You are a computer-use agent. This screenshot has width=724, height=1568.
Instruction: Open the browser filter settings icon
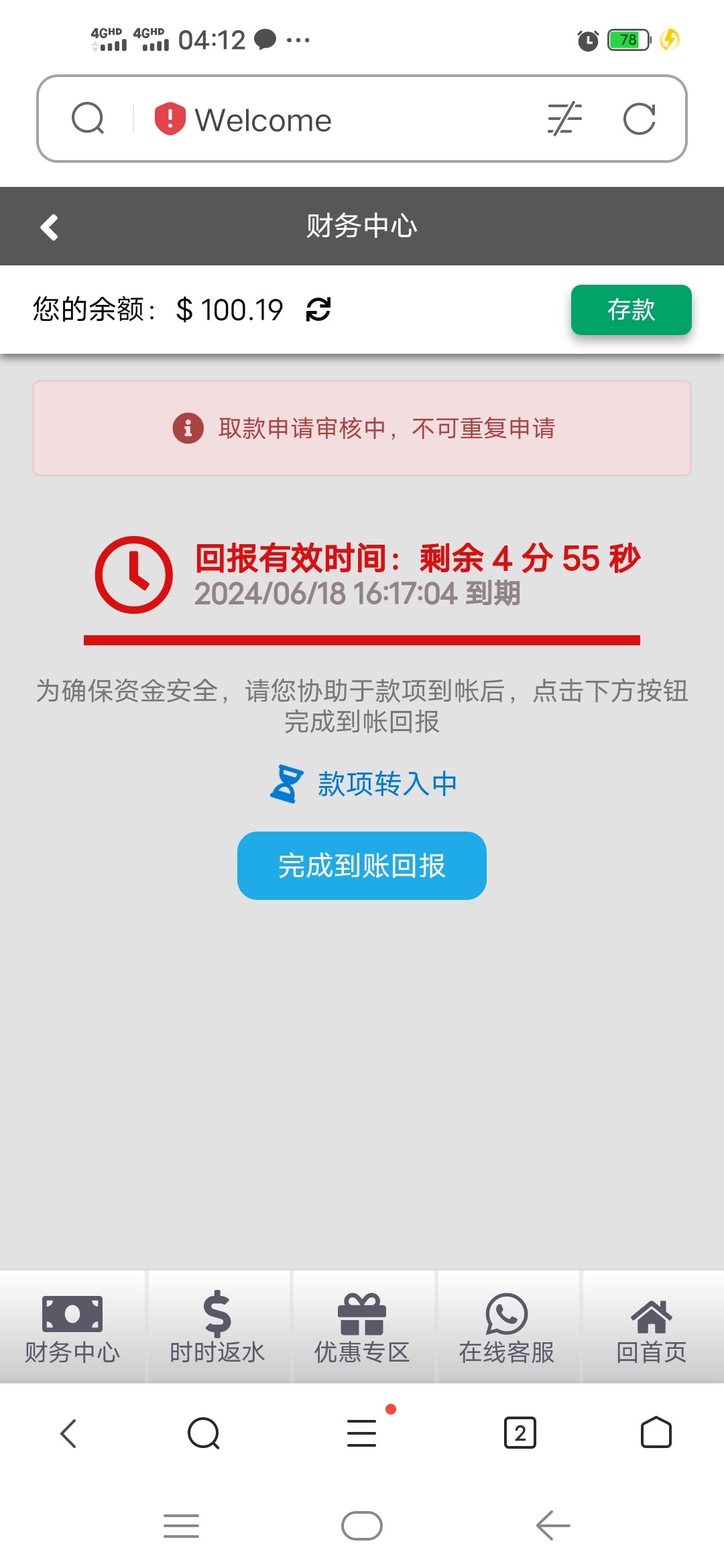[564, 119]
